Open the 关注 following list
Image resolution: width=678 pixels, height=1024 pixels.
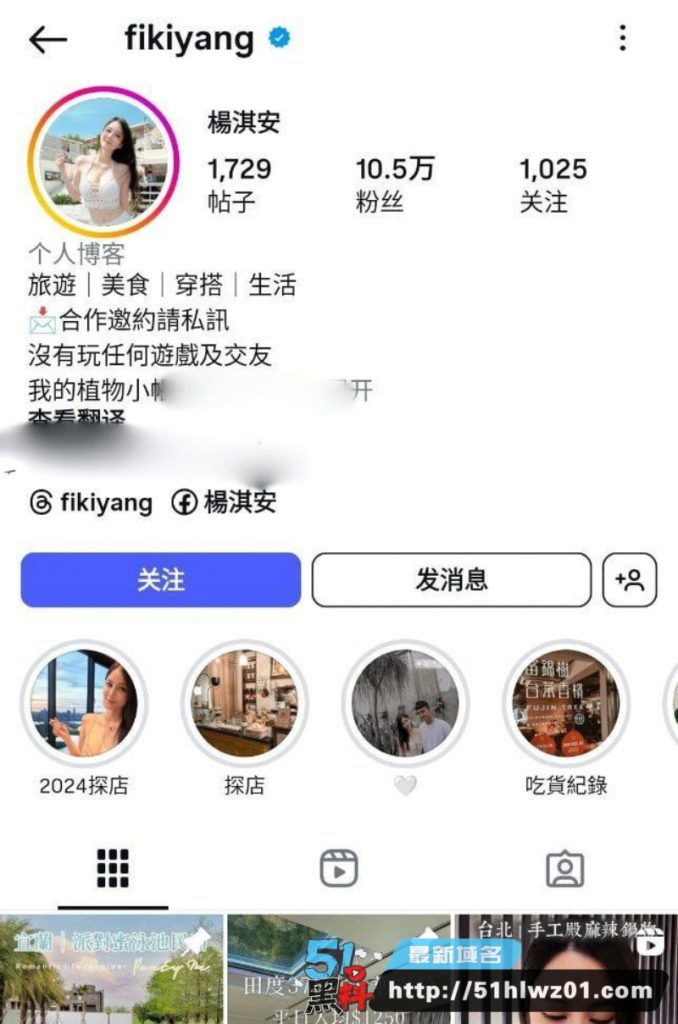click(552, 184)
